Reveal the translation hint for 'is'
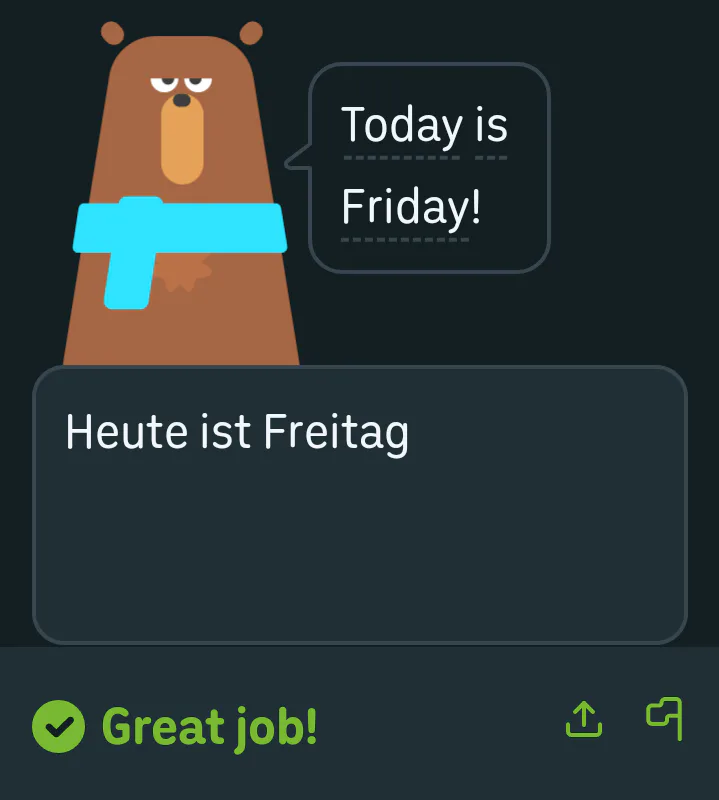This screenshot has height=800, width=719. [491, 125]
